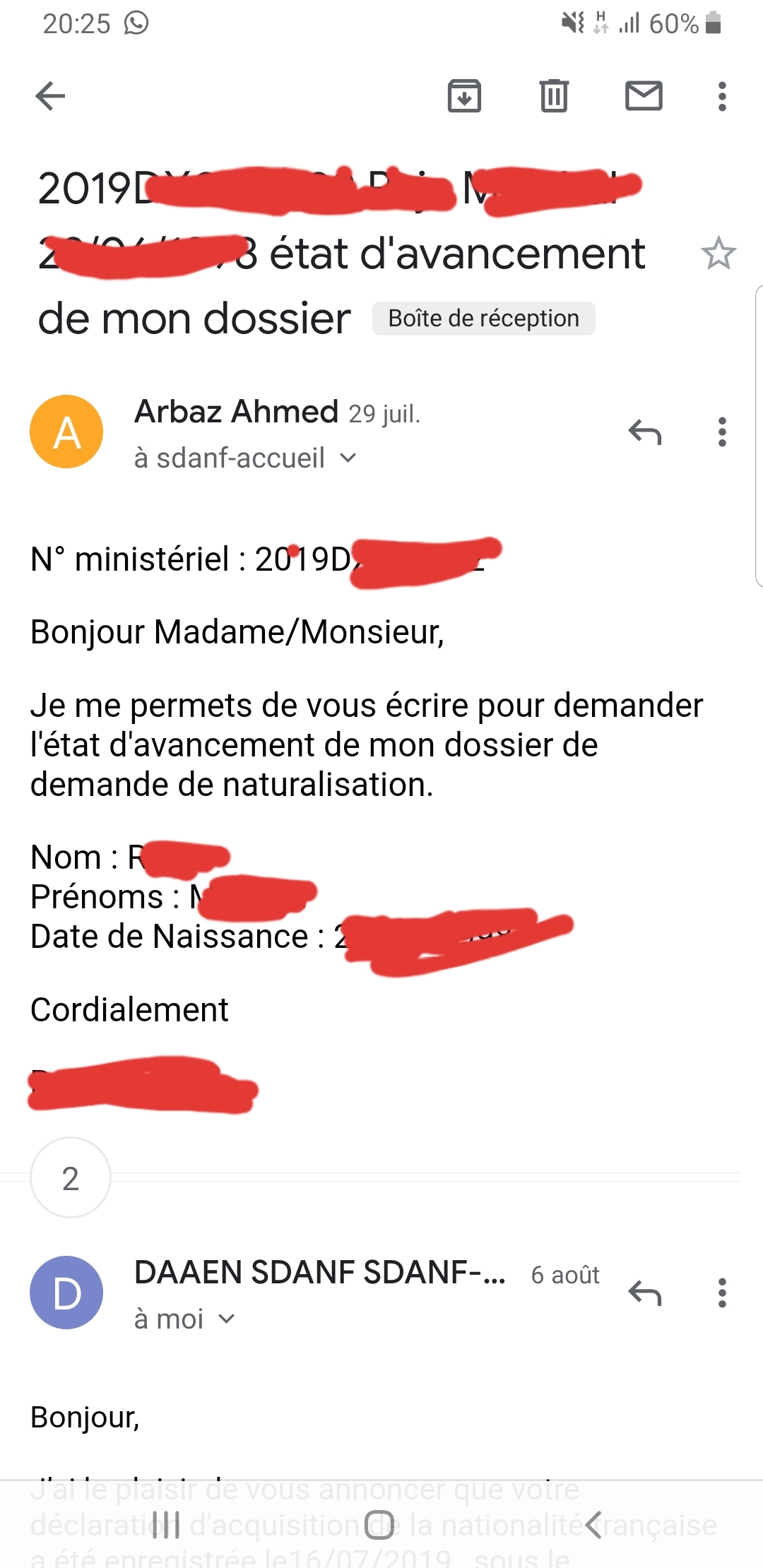
Task: Open more options for DAAEN SDANF message
Action: pos(721,1293)
